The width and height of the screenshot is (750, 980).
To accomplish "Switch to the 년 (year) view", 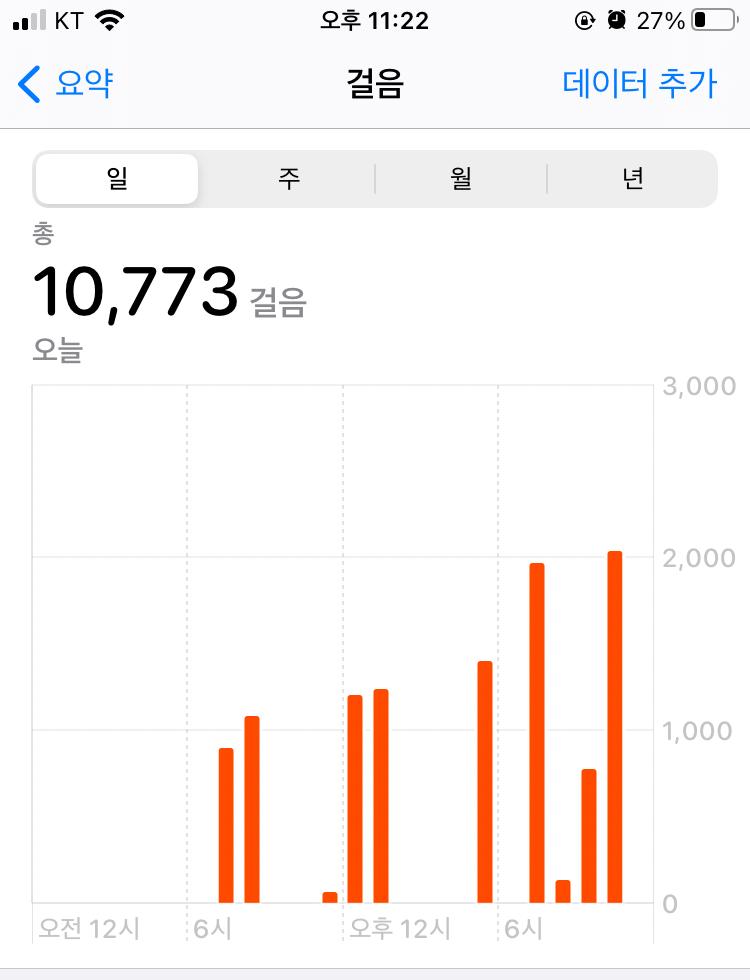I will pyautogui.click(x=632, y=179).
